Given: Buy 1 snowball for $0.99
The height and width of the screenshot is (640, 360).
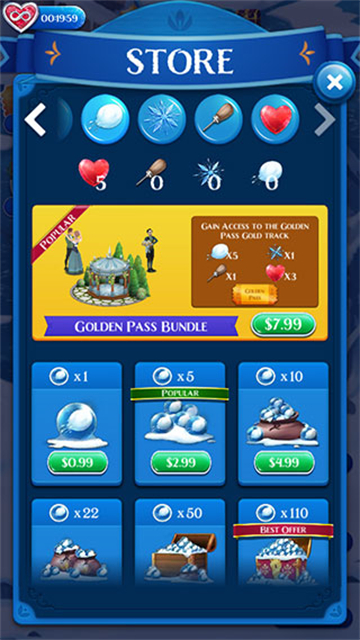Looking at the screenshot, I should (x=77, y=462).
